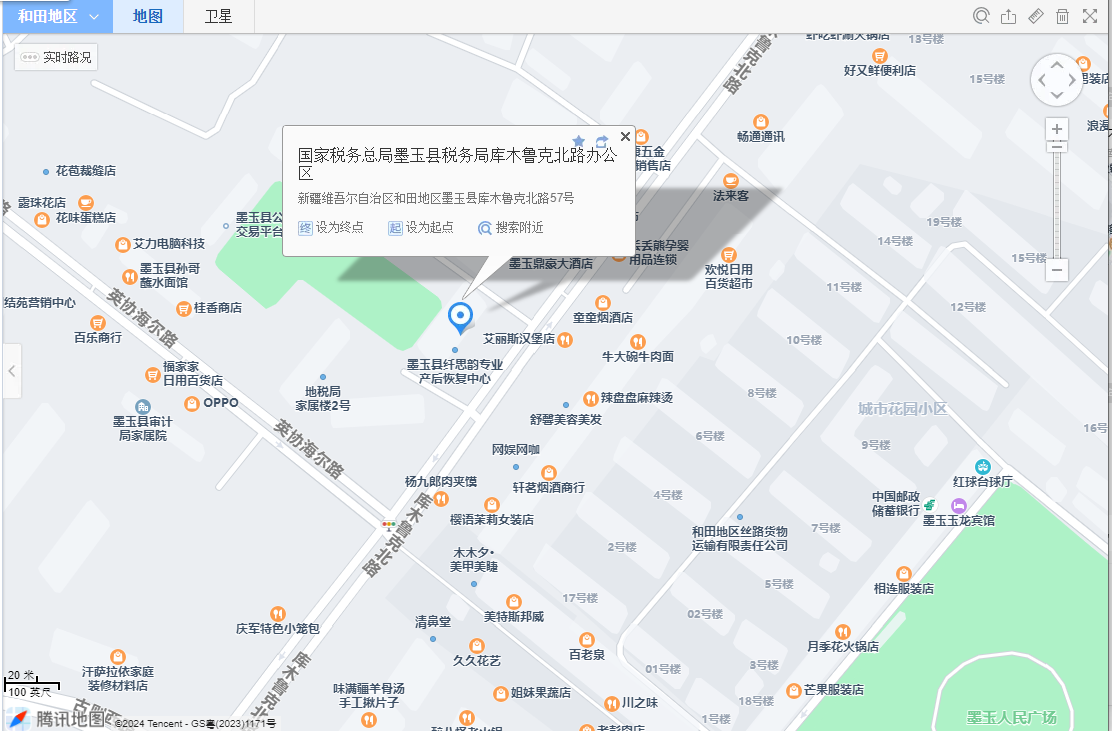Open the nearby search tool in toolbar

[x=982, y=16]
